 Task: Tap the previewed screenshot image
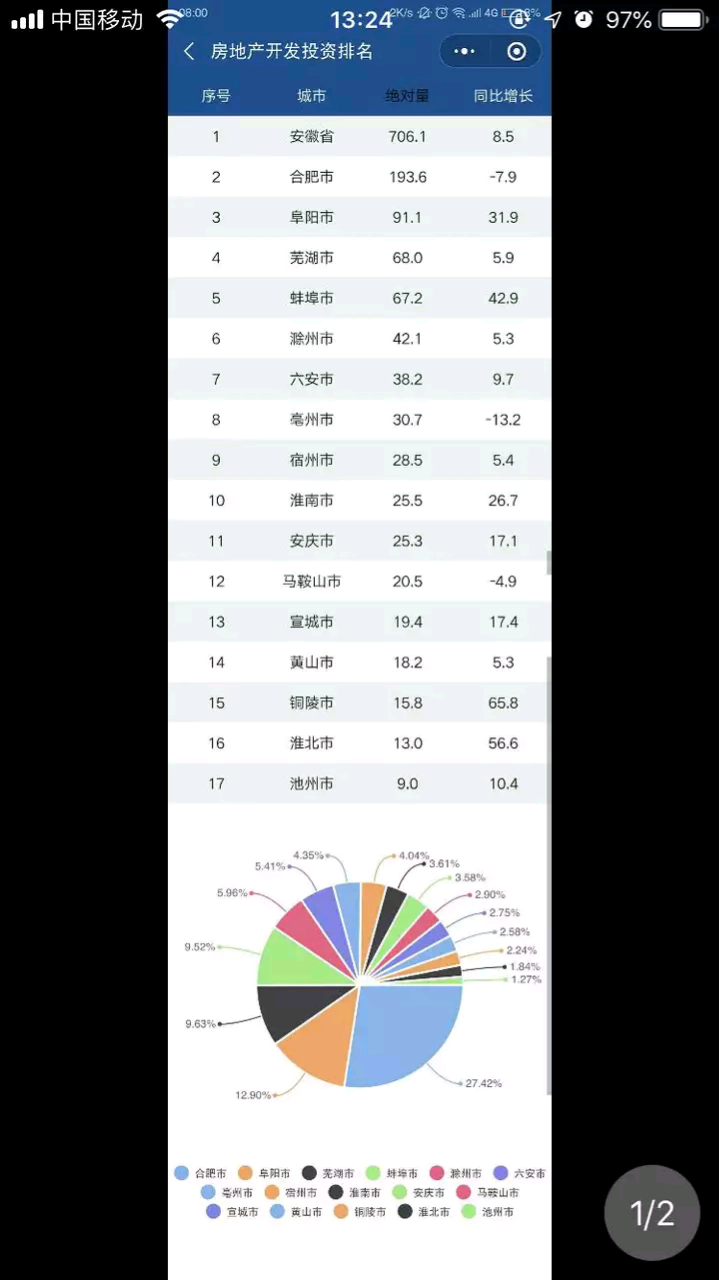(x=359, y=640)
